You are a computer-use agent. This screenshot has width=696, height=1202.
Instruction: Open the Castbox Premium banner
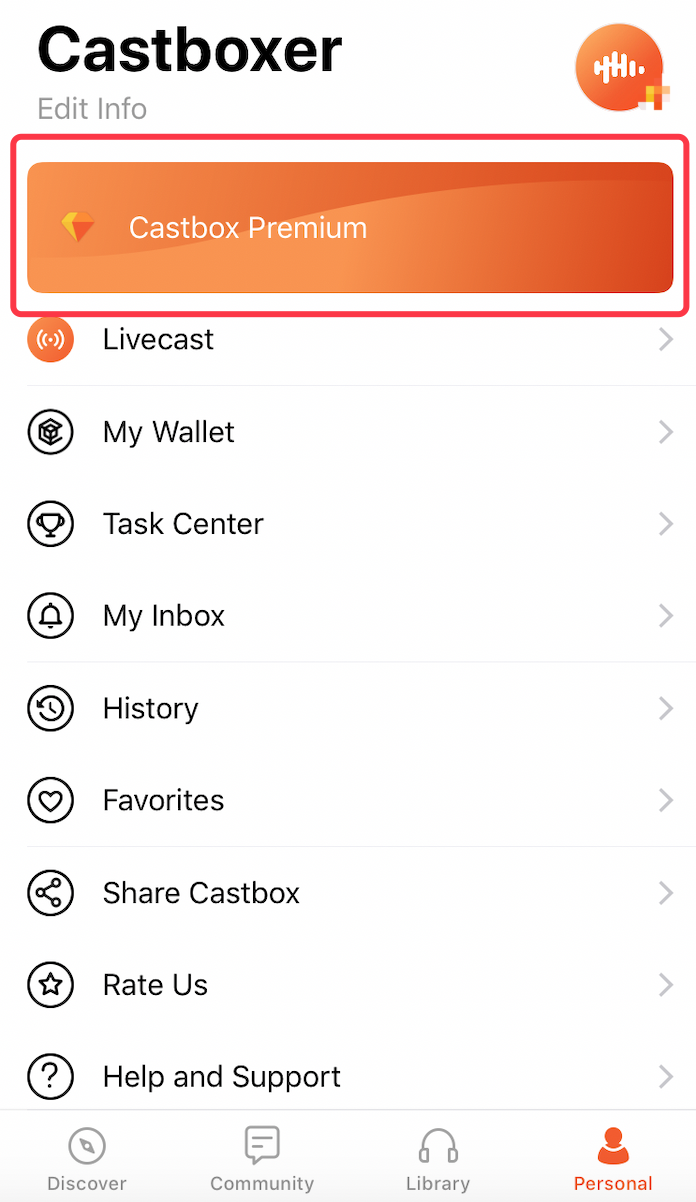coord(349,228)
